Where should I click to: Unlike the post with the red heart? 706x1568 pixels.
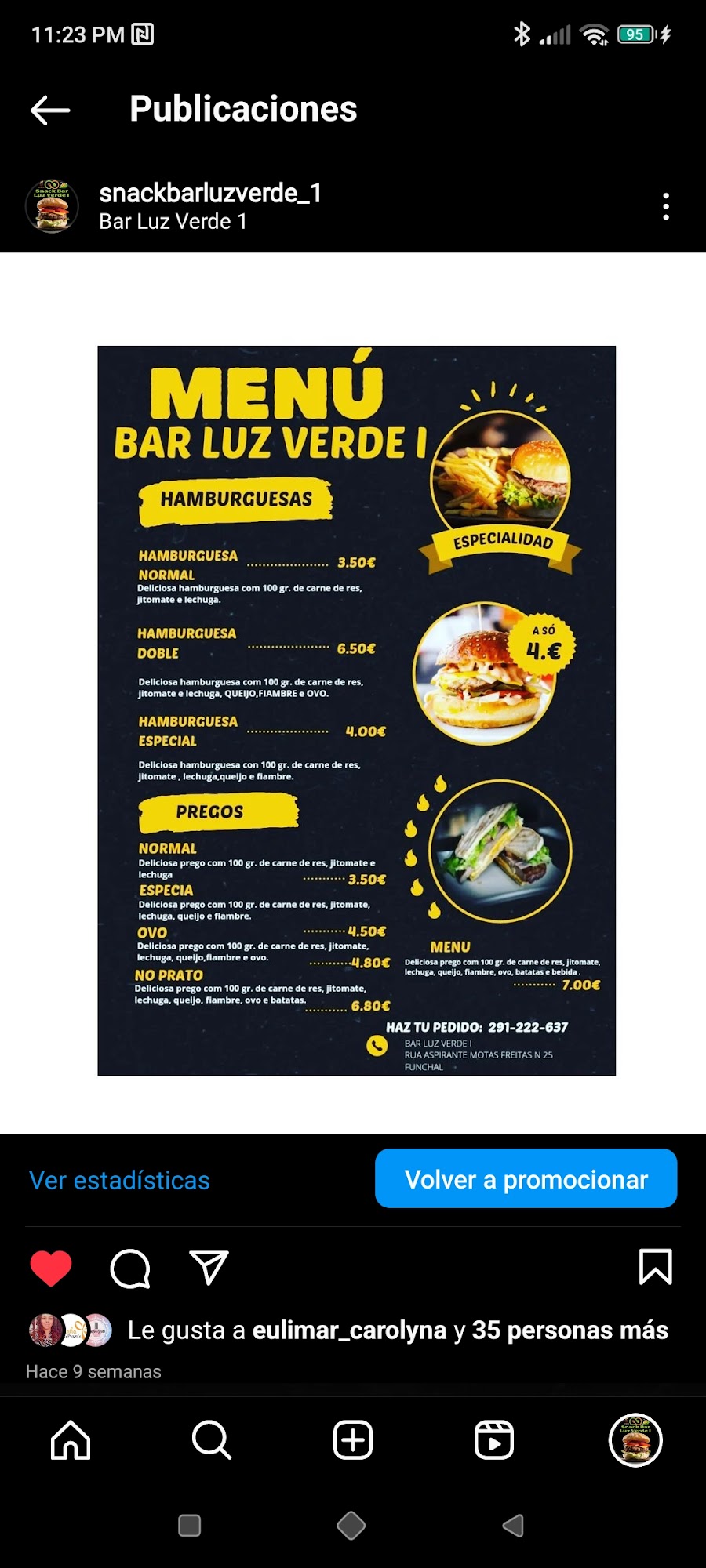51,1269
